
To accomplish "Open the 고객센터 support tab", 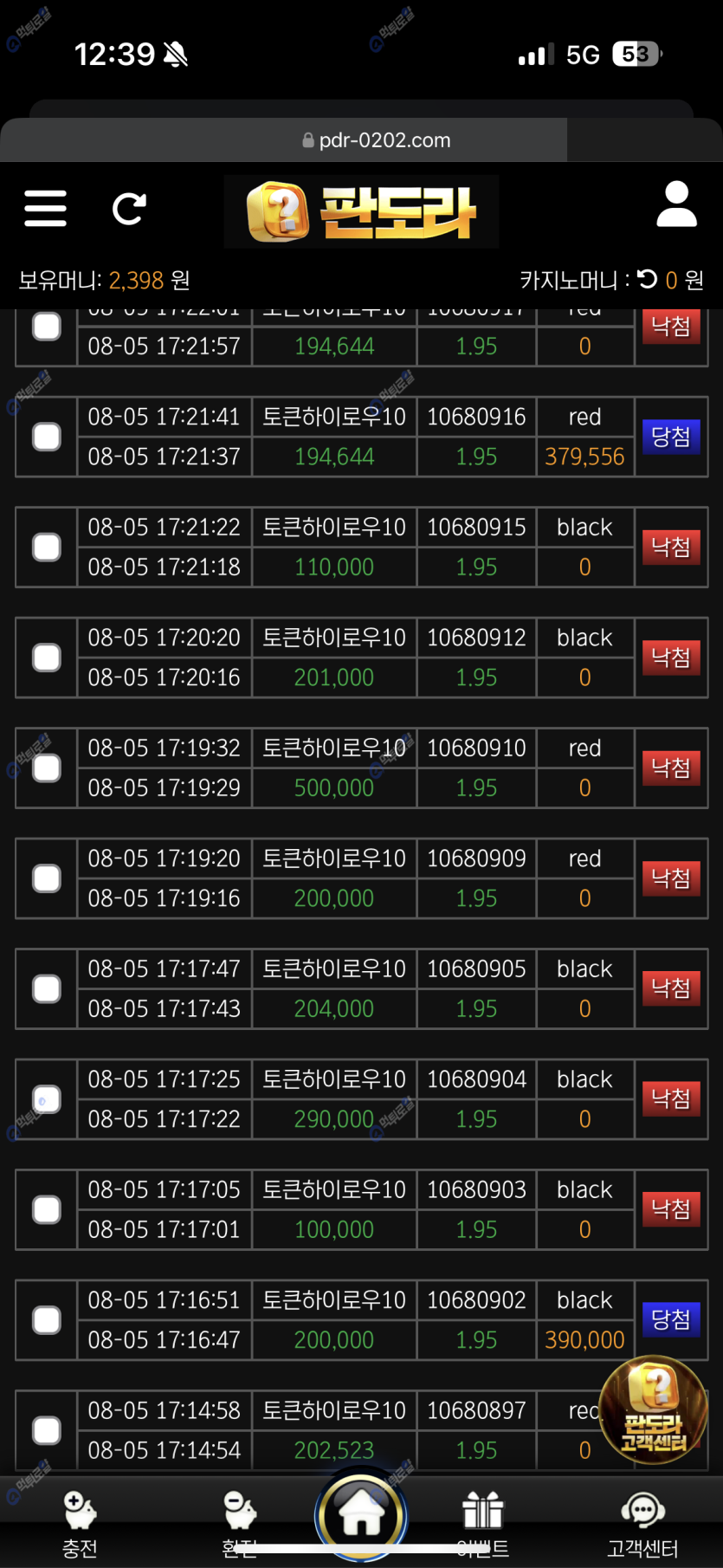I will coord(642,1525).
